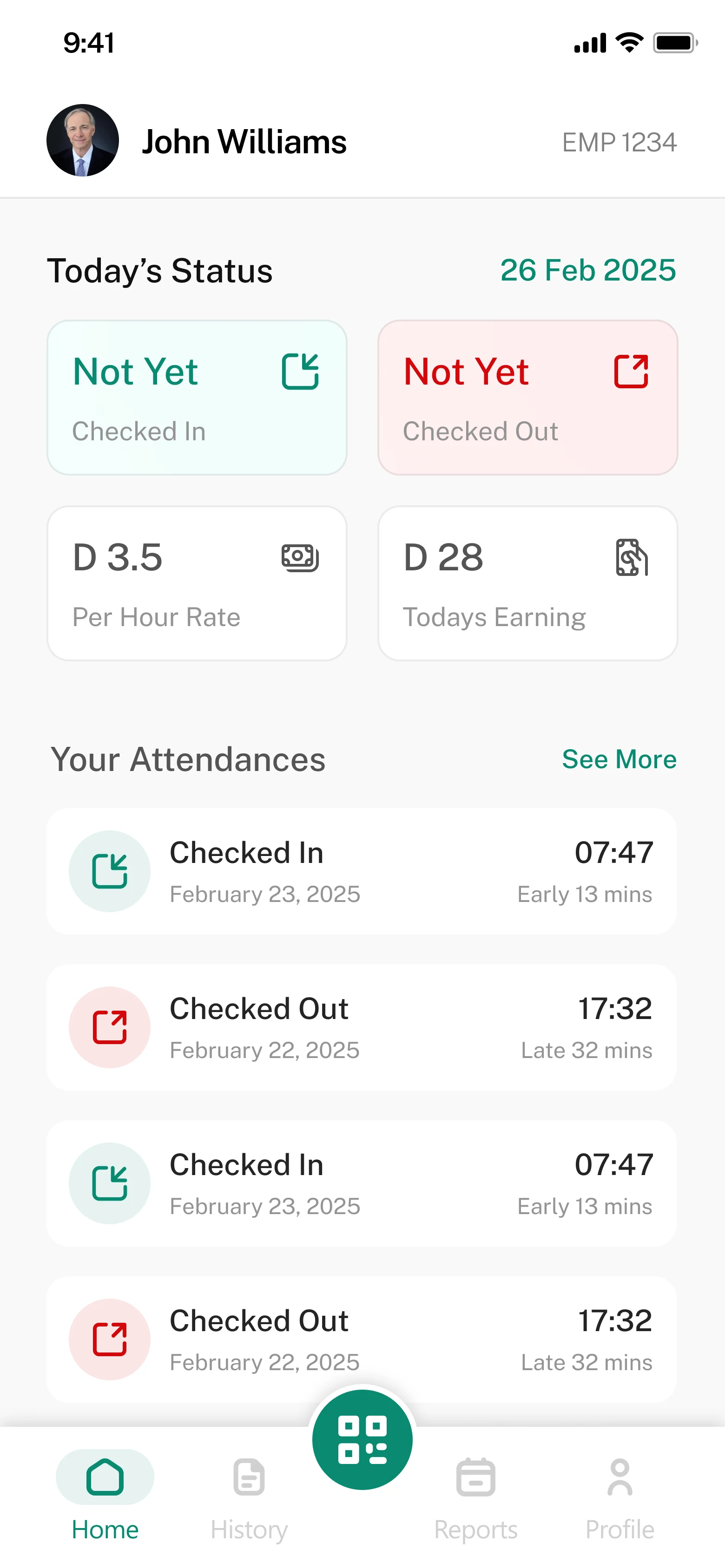The width and height of the screenshot is (725, 1568).
Task: Open the Todays Earning card
Action: pos(527,583)
